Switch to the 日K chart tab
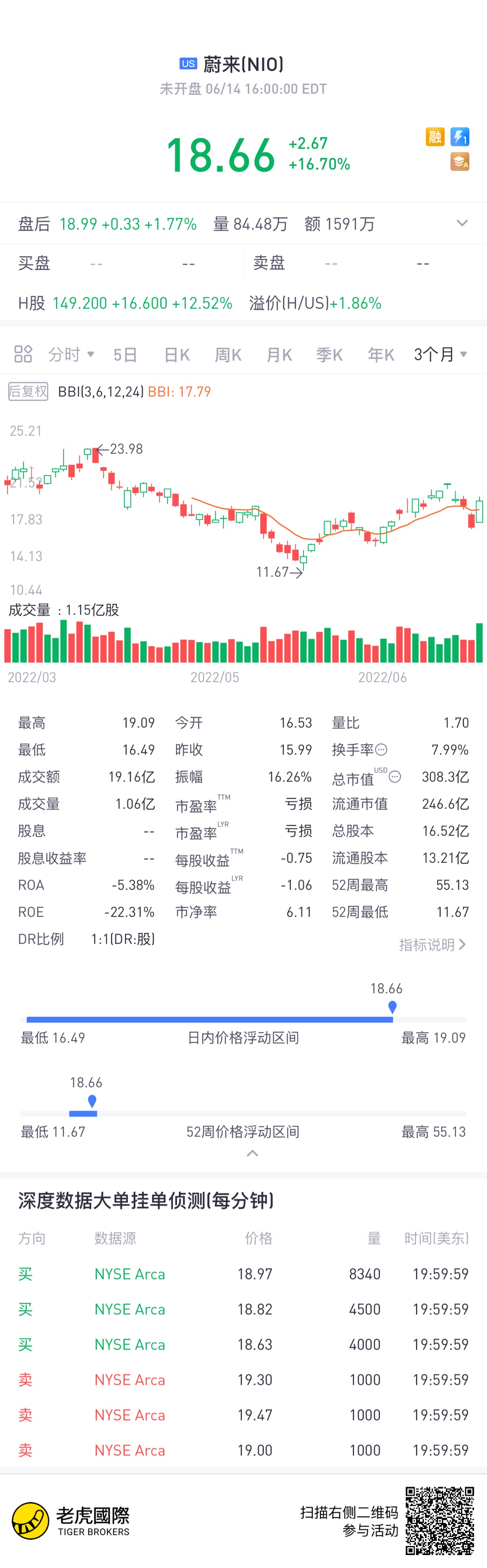 (177, 355)
